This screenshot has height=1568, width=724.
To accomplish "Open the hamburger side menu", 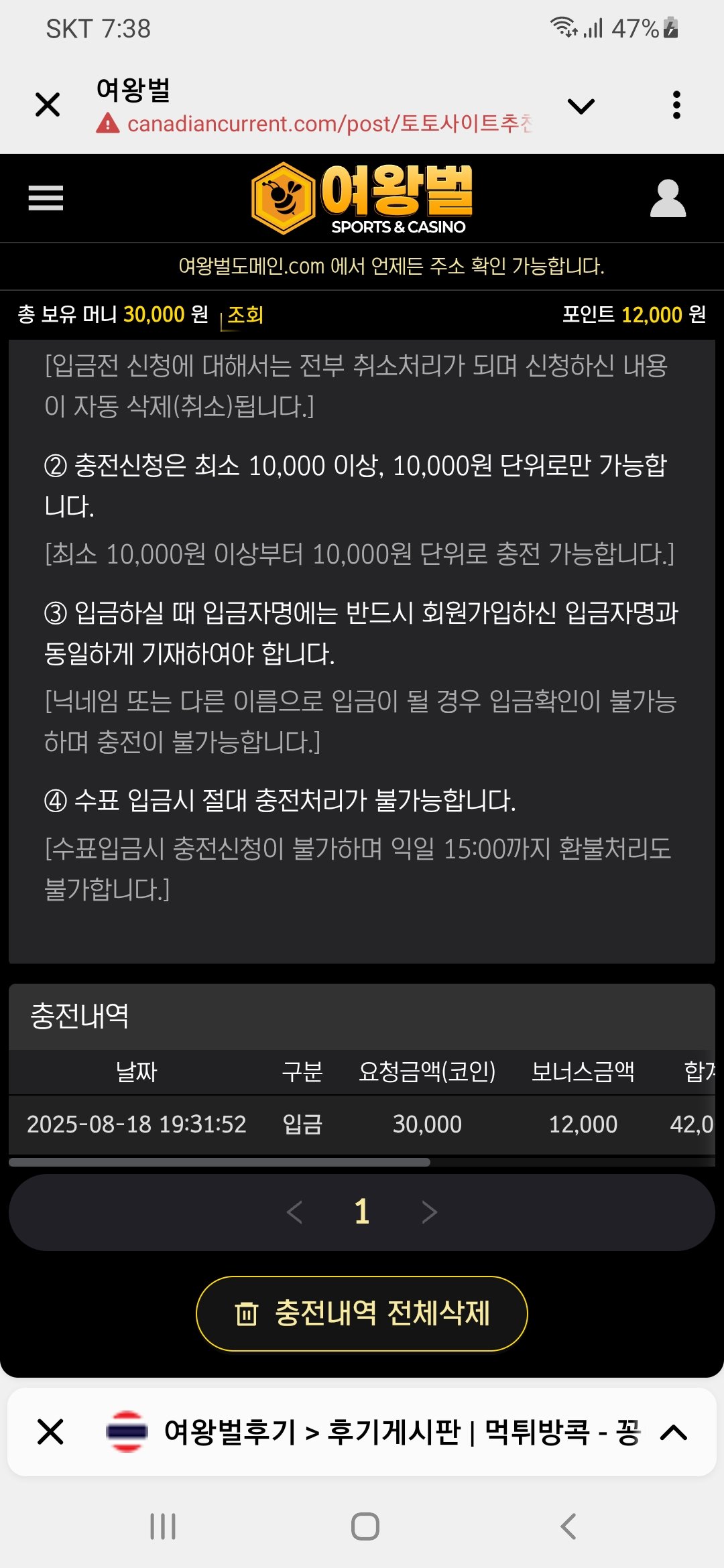I will (x=46, y=198).
